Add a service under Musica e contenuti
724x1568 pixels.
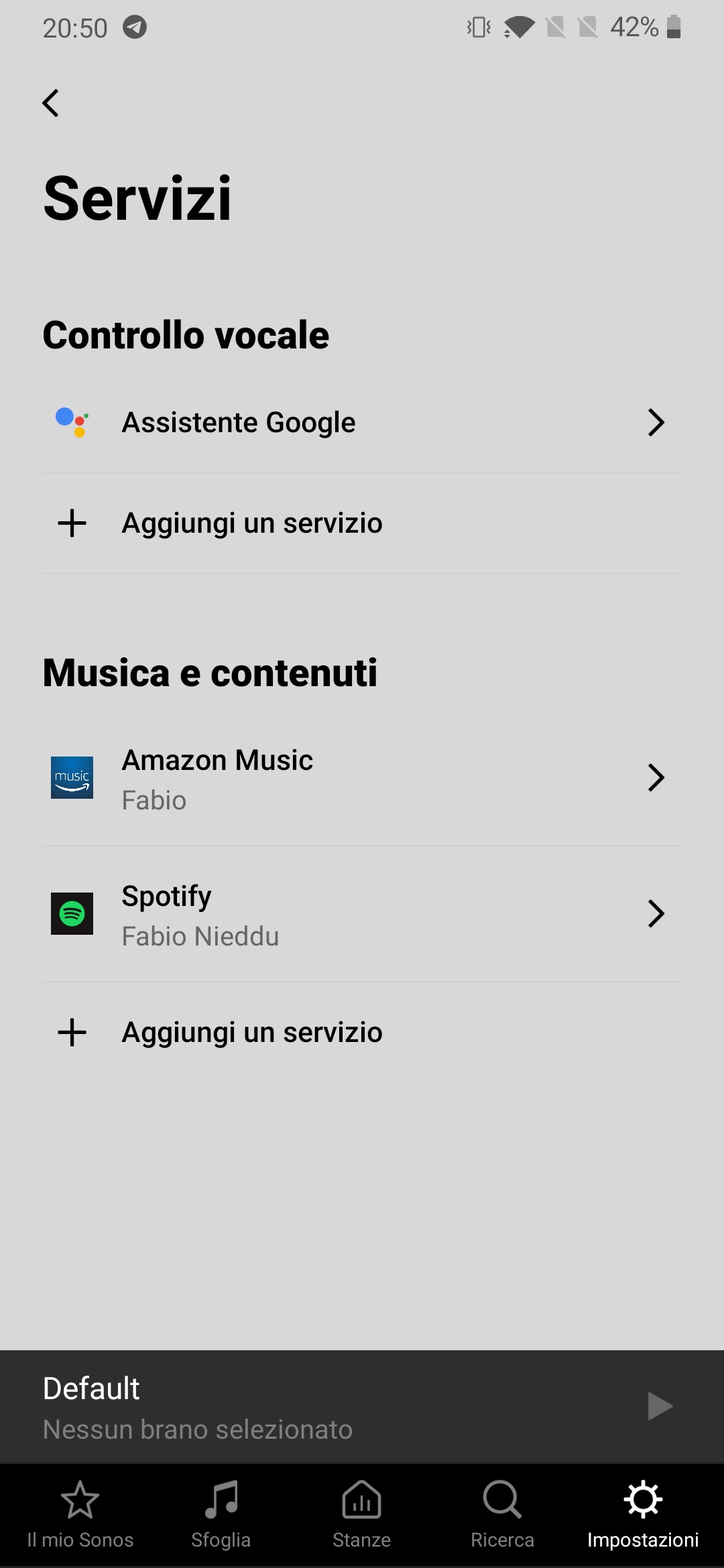(x=362, y=1033)
